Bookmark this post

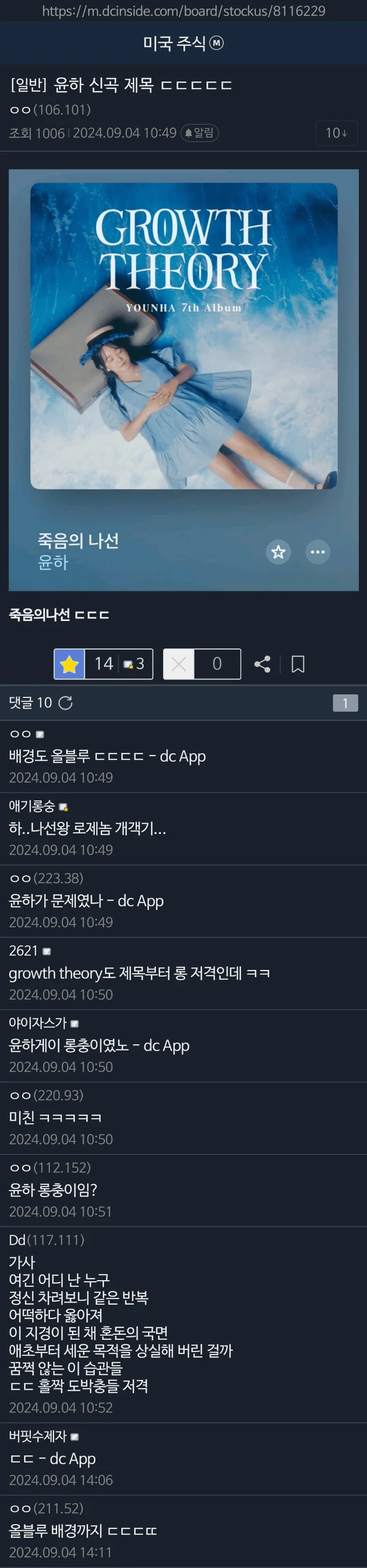[x=298, y=663]
